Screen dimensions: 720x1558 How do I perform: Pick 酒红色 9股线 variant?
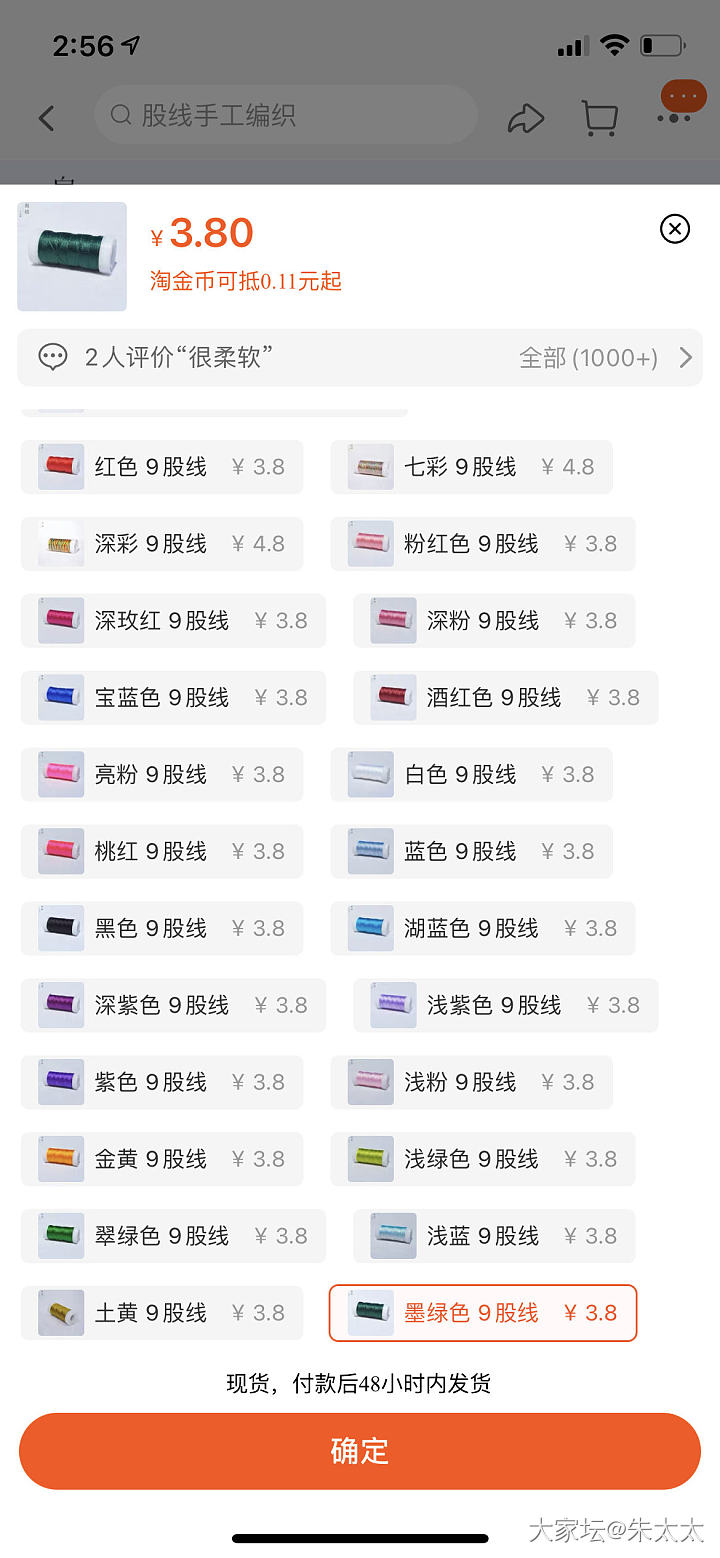pos(505,698)
